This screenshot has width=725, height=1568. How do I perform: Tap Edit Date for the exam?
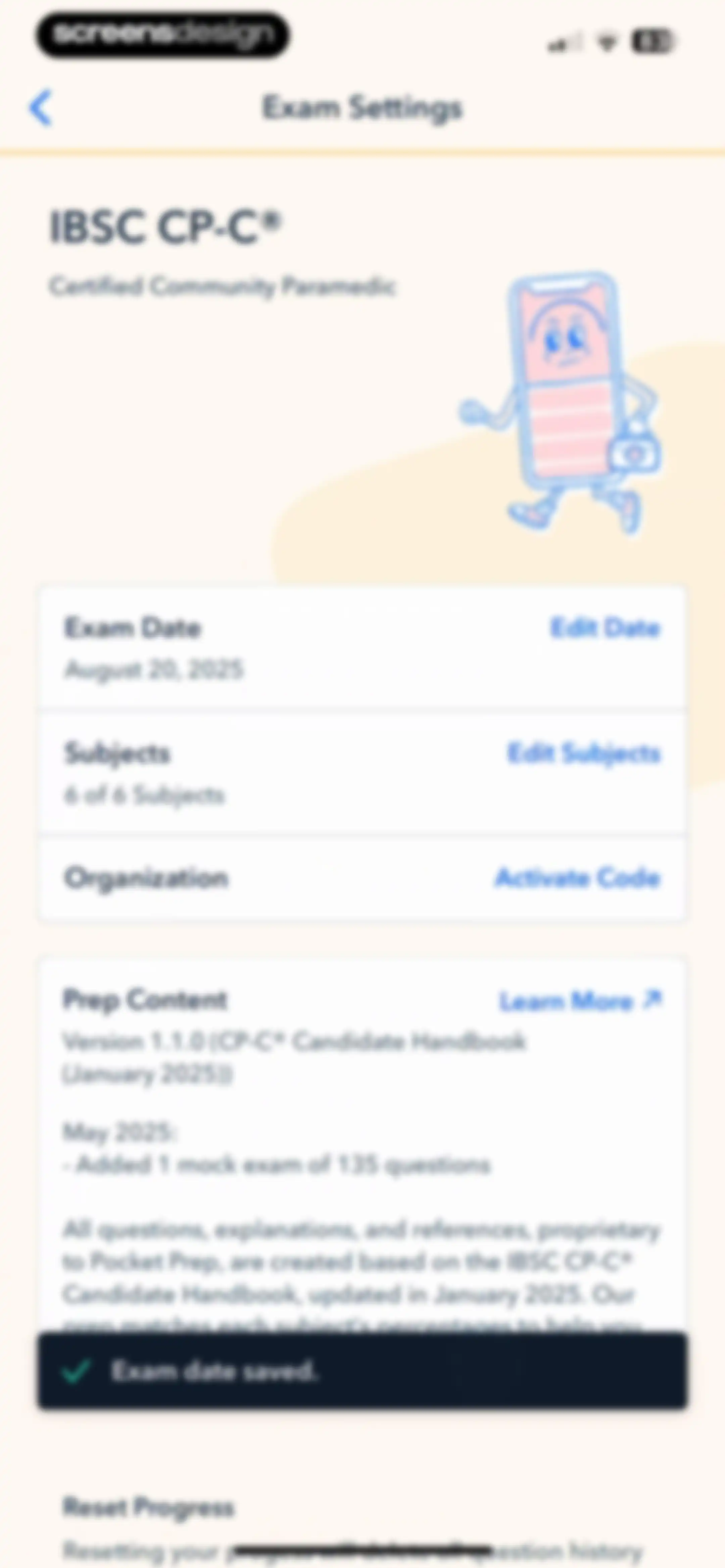click(x=605, y=628)
